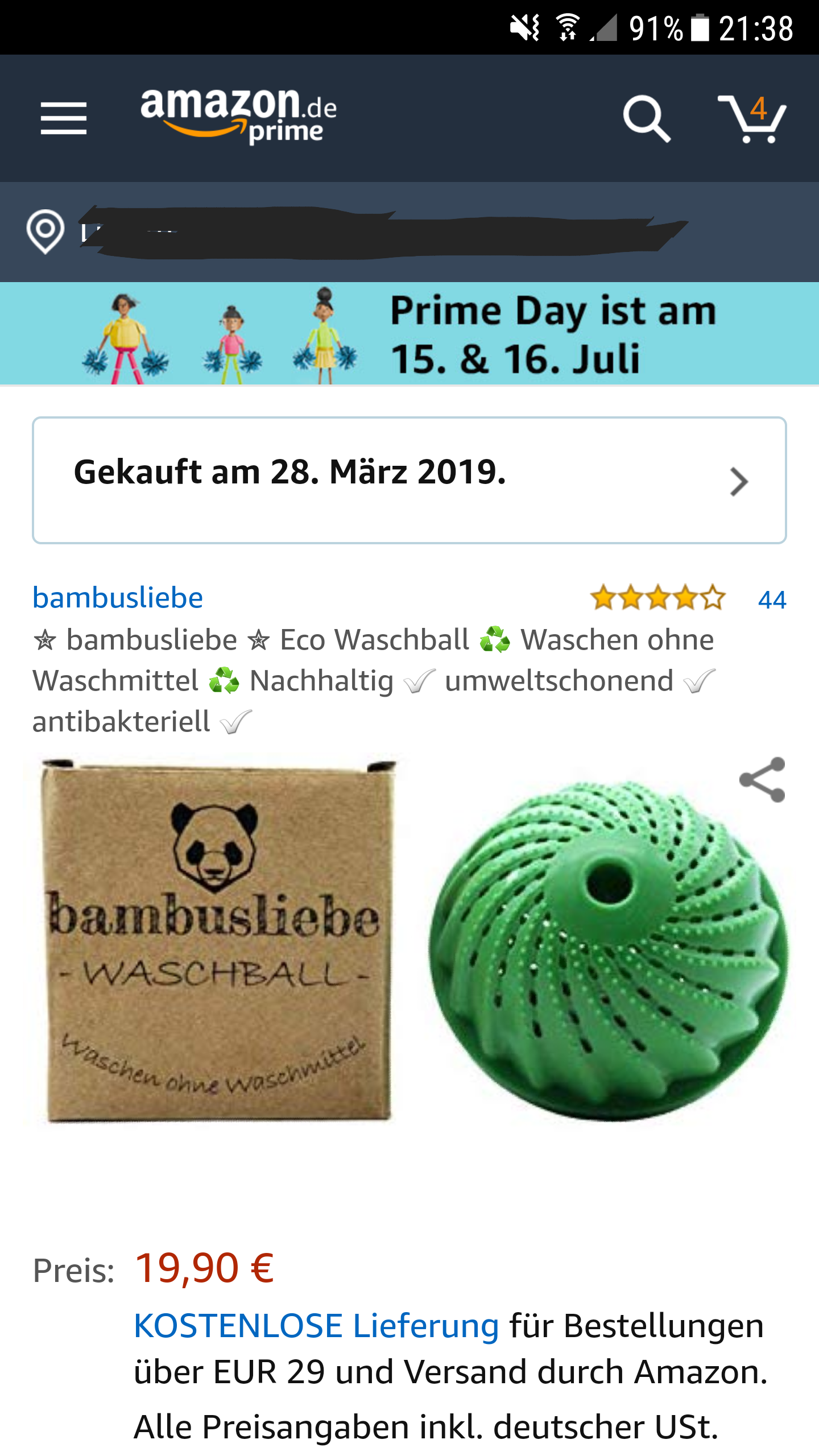
Task: Open the hamburger navigation menu
Action: (x=64, y=118)
